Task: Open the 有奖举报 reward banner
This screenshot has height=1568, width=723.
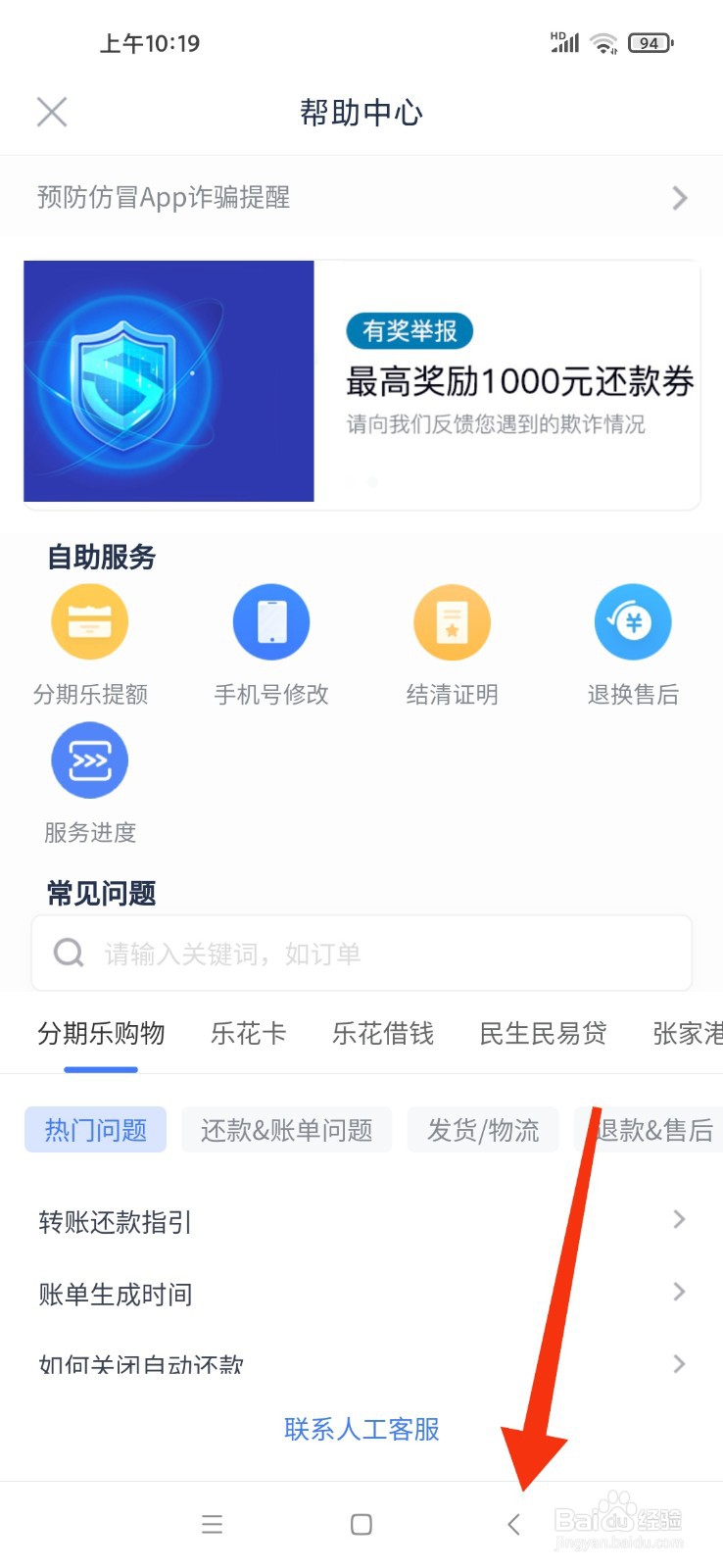Action: point(361,382)
